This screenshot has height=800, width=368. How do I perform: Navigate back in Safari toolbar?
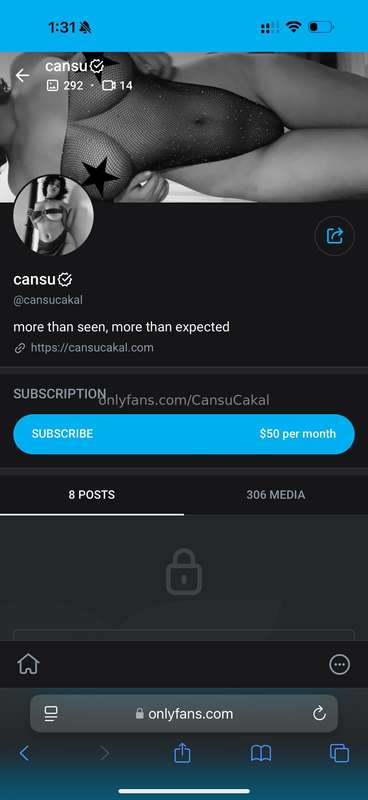coord(24,753)
